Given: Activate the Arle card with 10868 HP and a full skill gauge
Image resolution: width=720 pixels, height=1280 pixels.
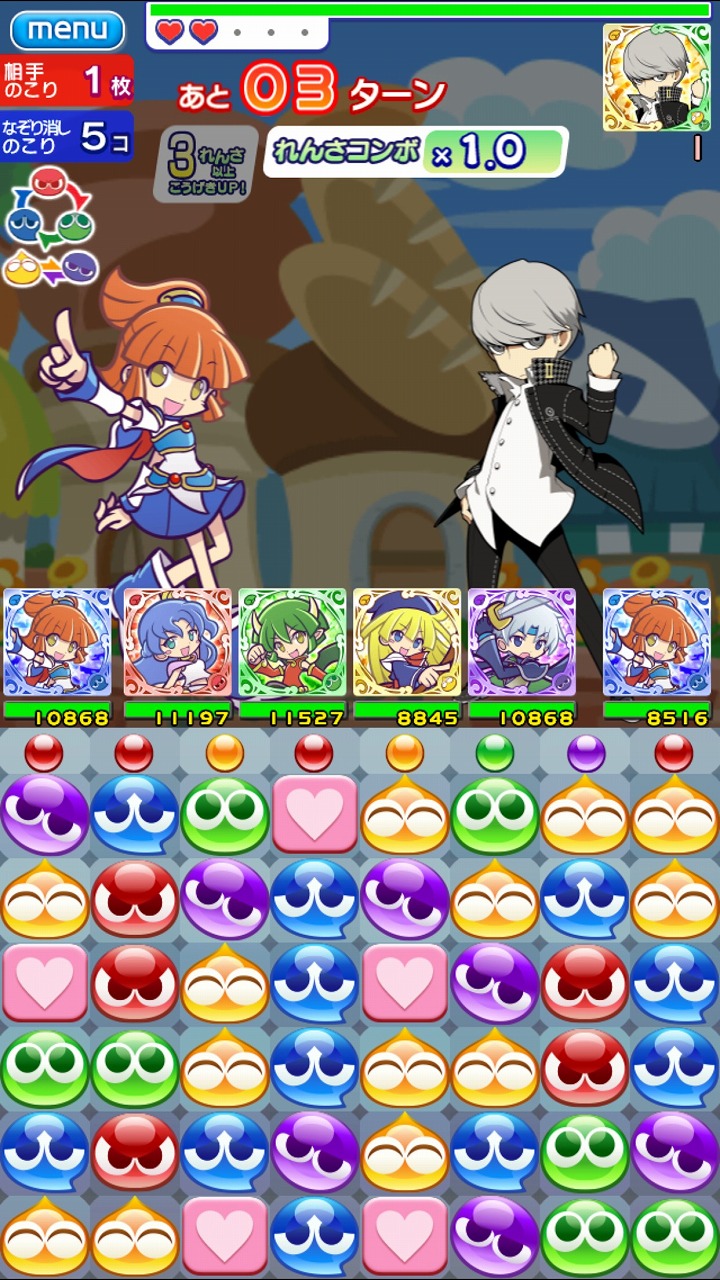Looking at the screenshot, I should [x=58, y=642].
